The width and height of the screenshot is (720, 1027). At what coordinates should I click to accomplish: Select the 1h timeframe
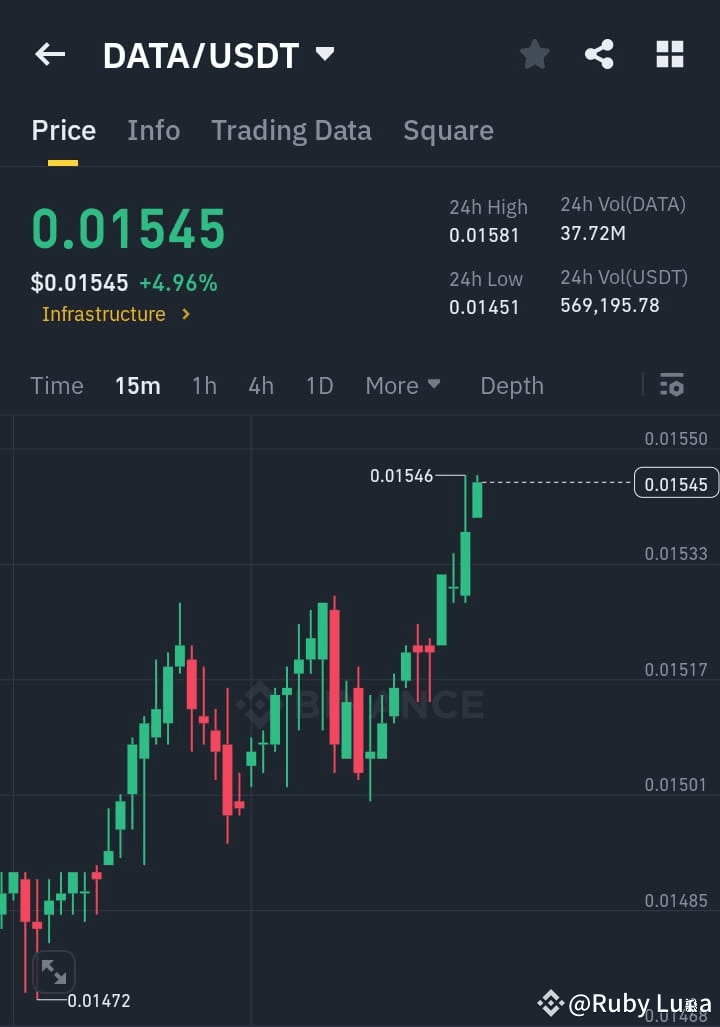[204, 385]
